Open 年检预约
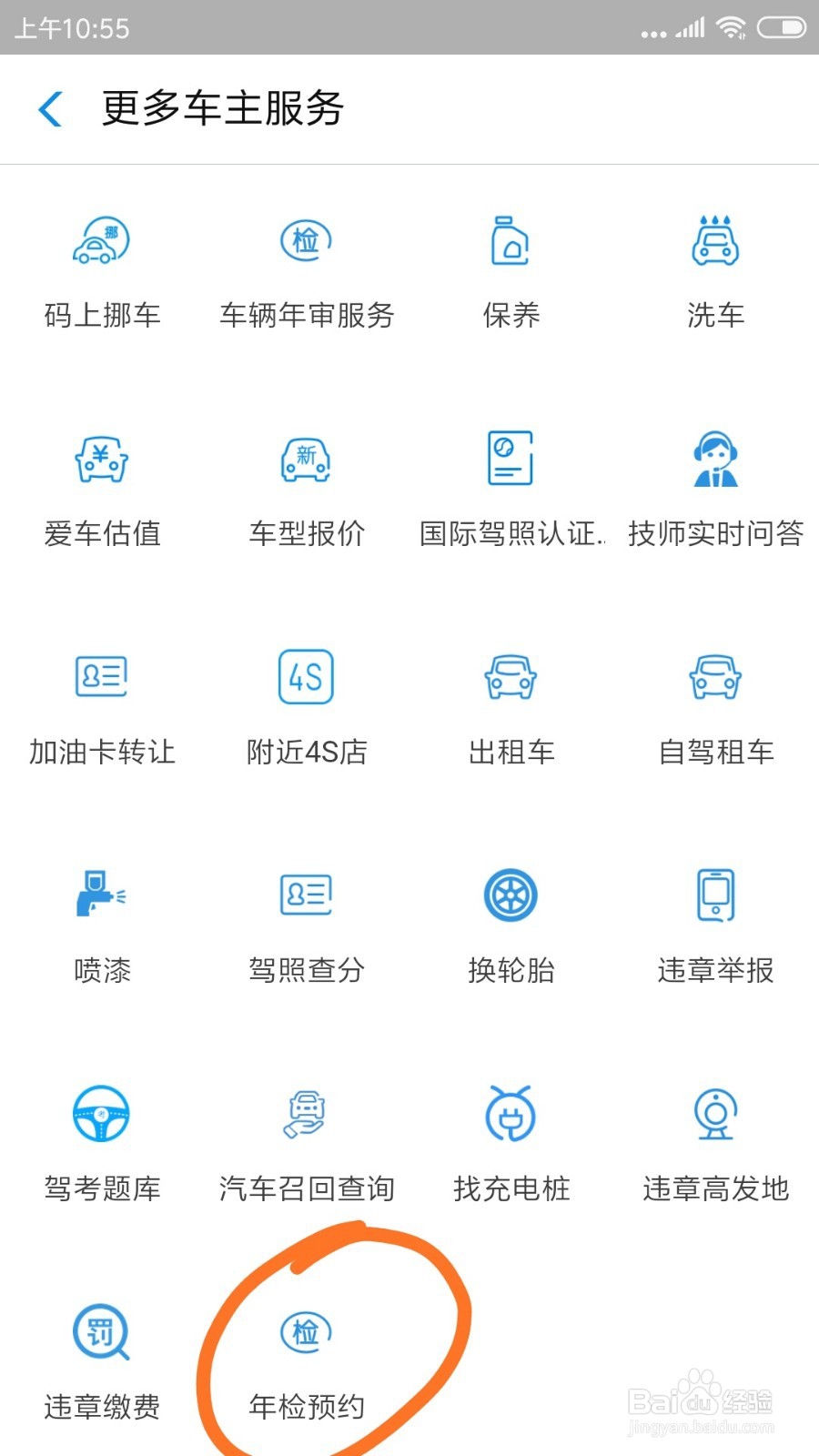819x1456 pixels. (307, 1365)
